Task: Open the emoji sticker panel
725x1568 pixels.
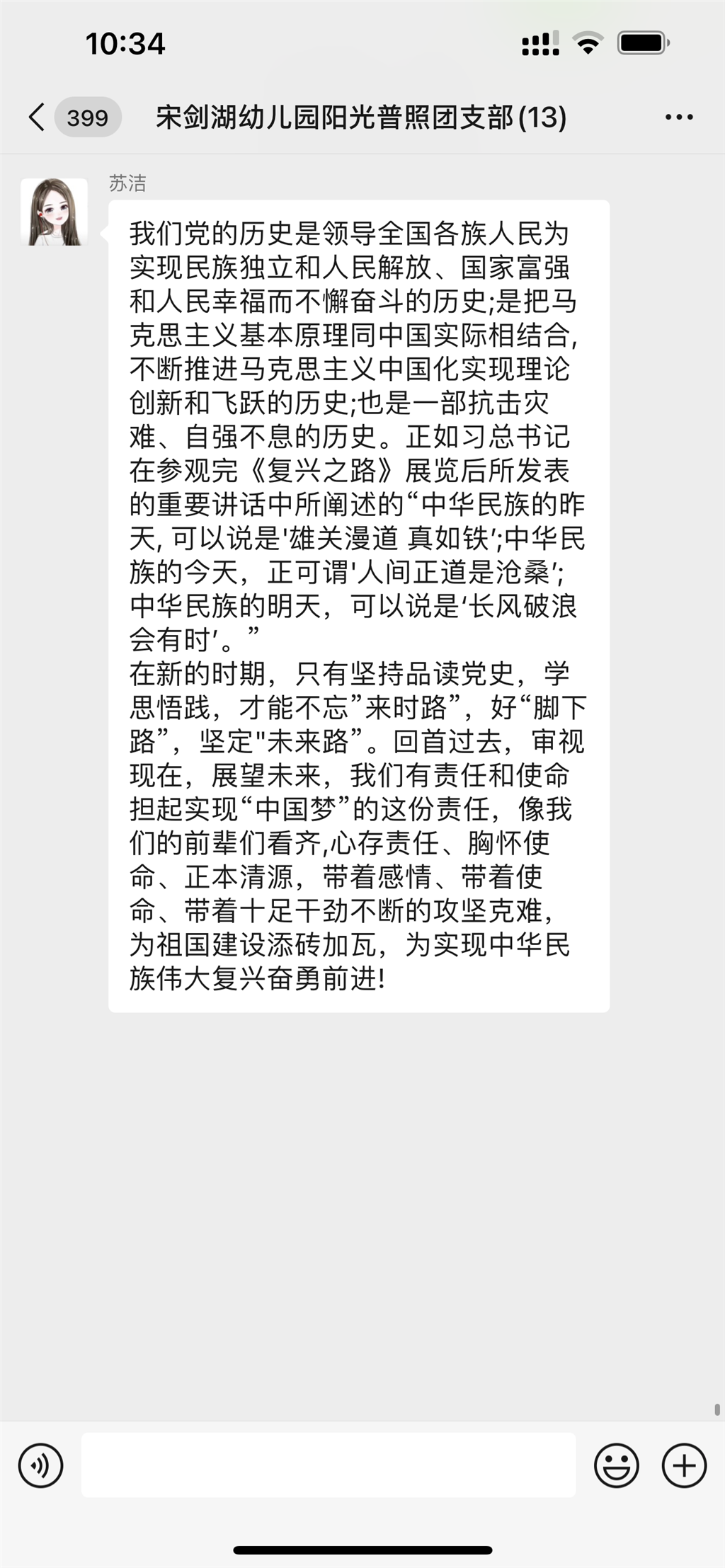Action: click(616, 1465)
